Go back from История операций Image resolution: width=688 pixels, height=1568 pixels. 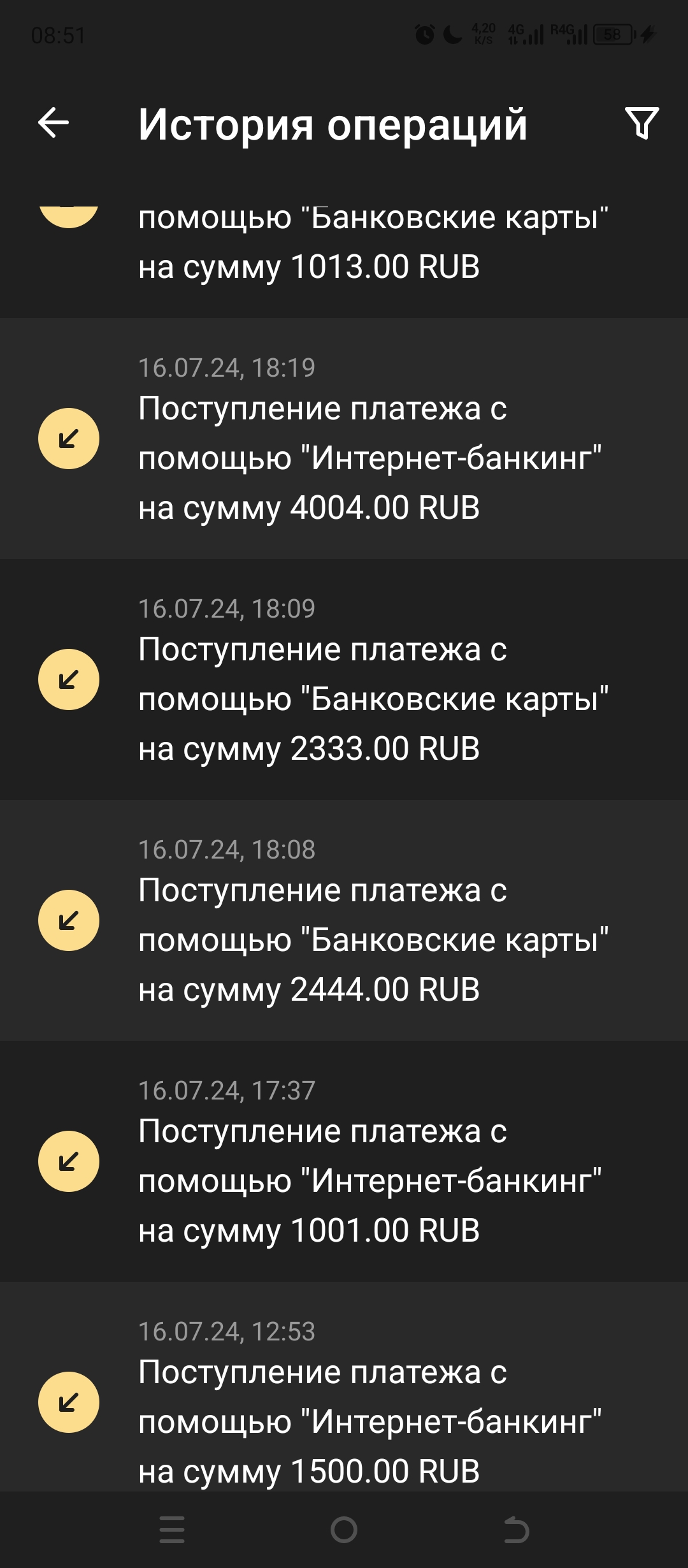(54, 122)
